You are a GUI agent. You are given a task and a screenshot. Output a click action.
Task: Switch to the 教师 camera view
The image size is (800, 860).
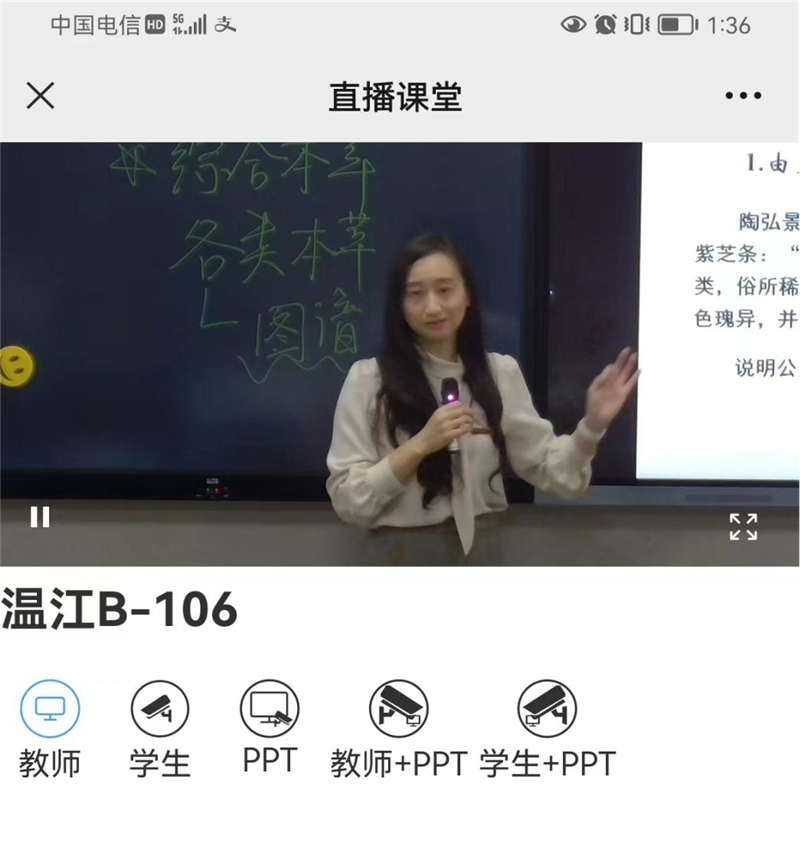click(x=50, y=710)
